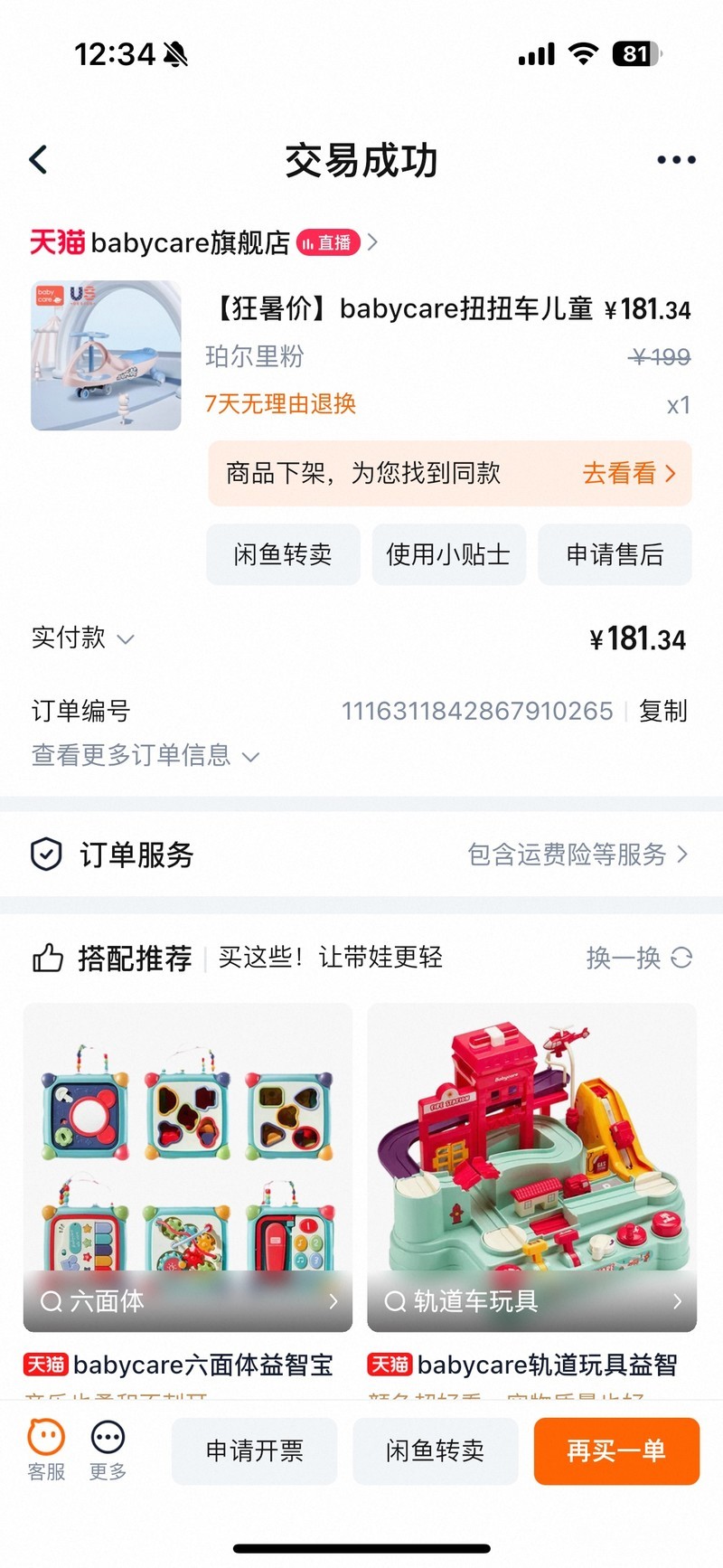Open the three-dot overflow menu
This screenshot has height=1568, width=723.
tap(675, 160)
